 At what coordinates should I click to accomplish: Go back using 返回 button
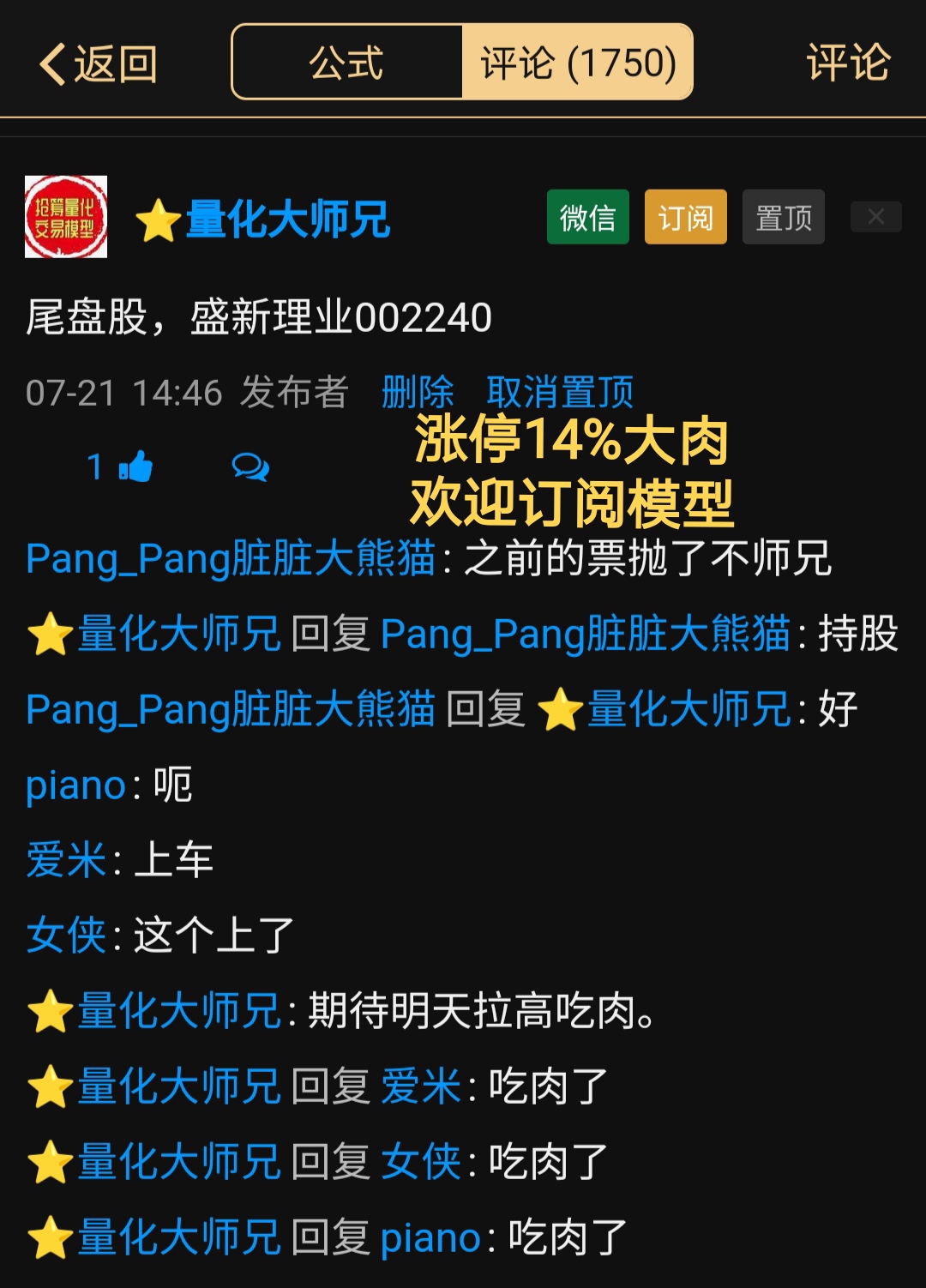pos(99,64)
